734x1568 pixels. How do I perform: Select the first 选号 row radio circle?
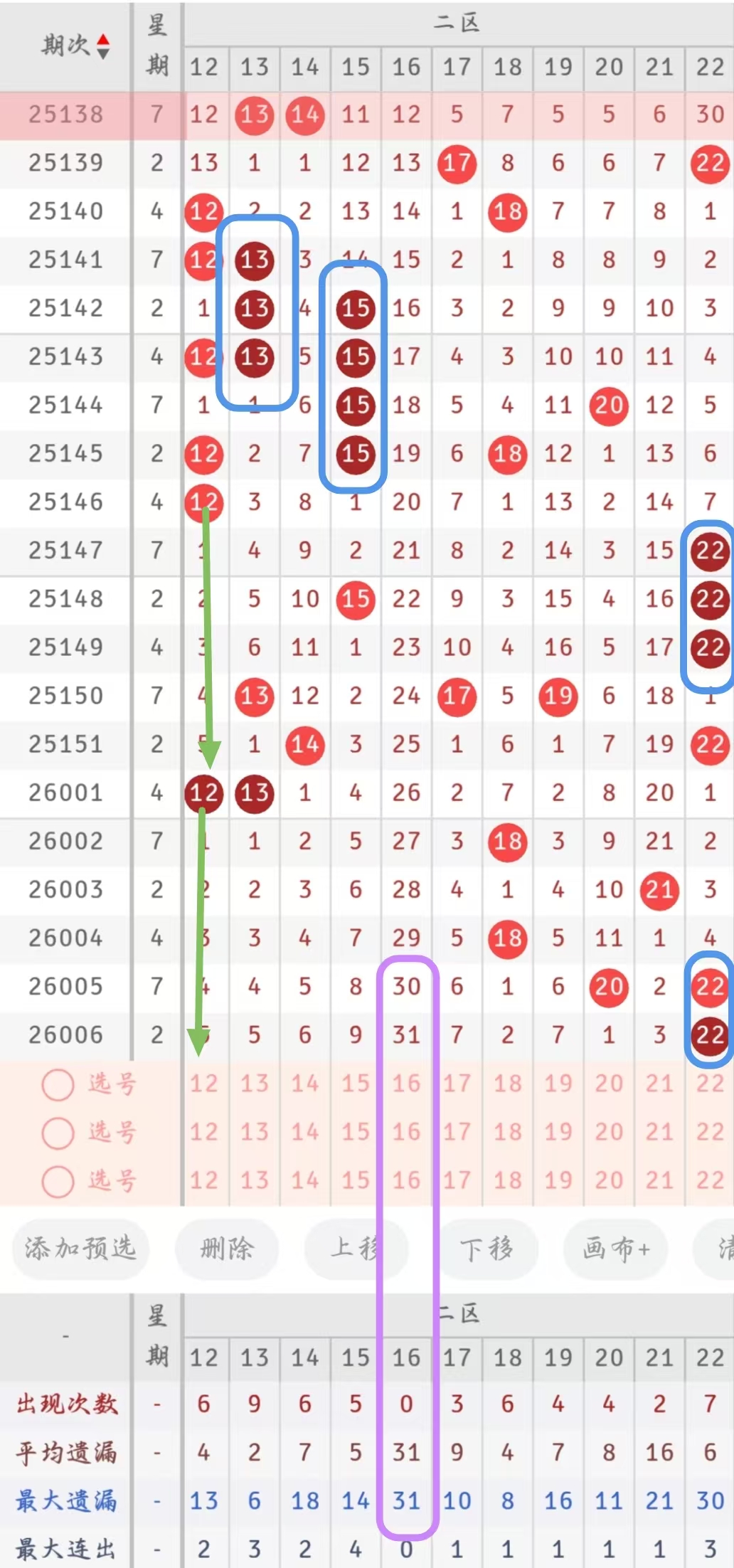(x=58, y=1084)
